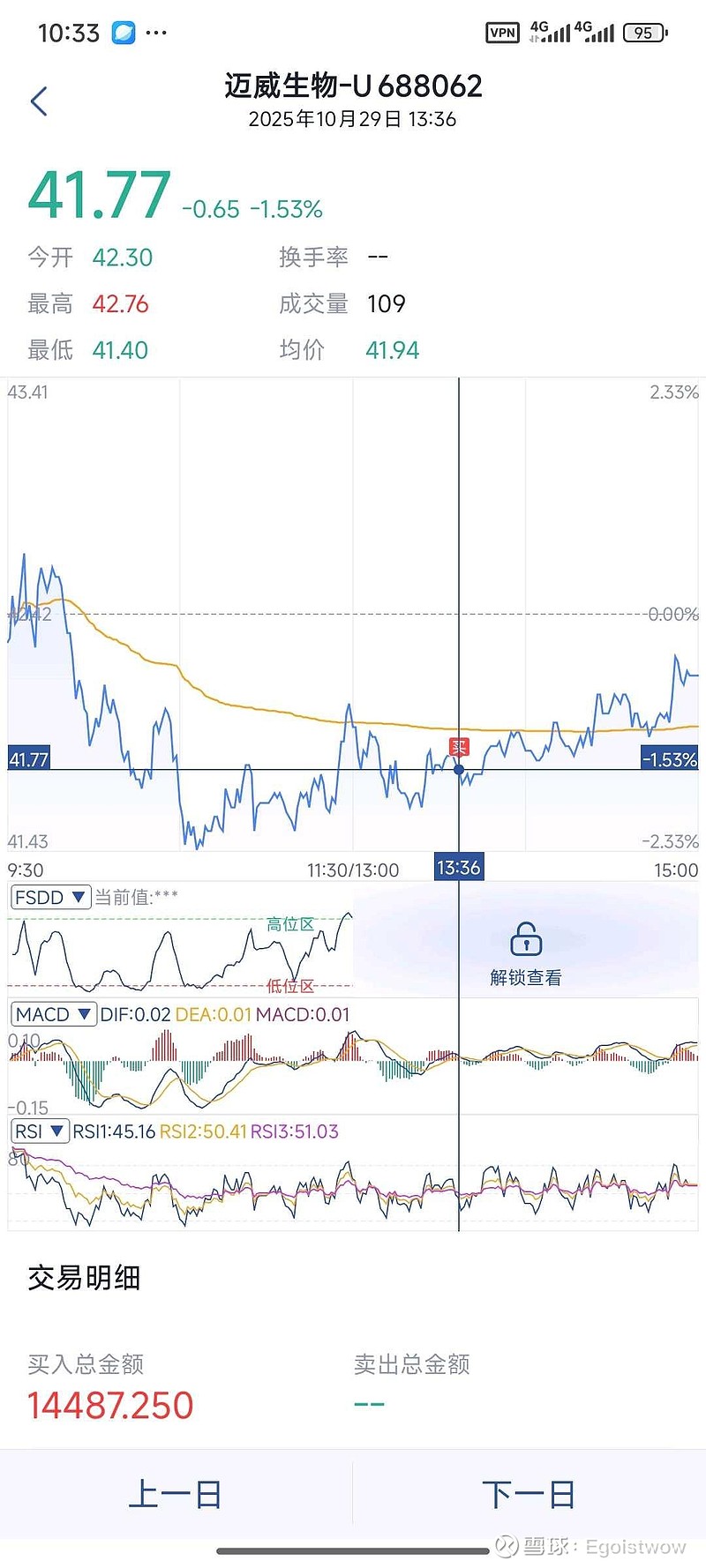Screen dimensions: 706x1568
Task: Tap 解锁查看 to unlock the panel
Action: pyautogui.click(x=525, y=977)
